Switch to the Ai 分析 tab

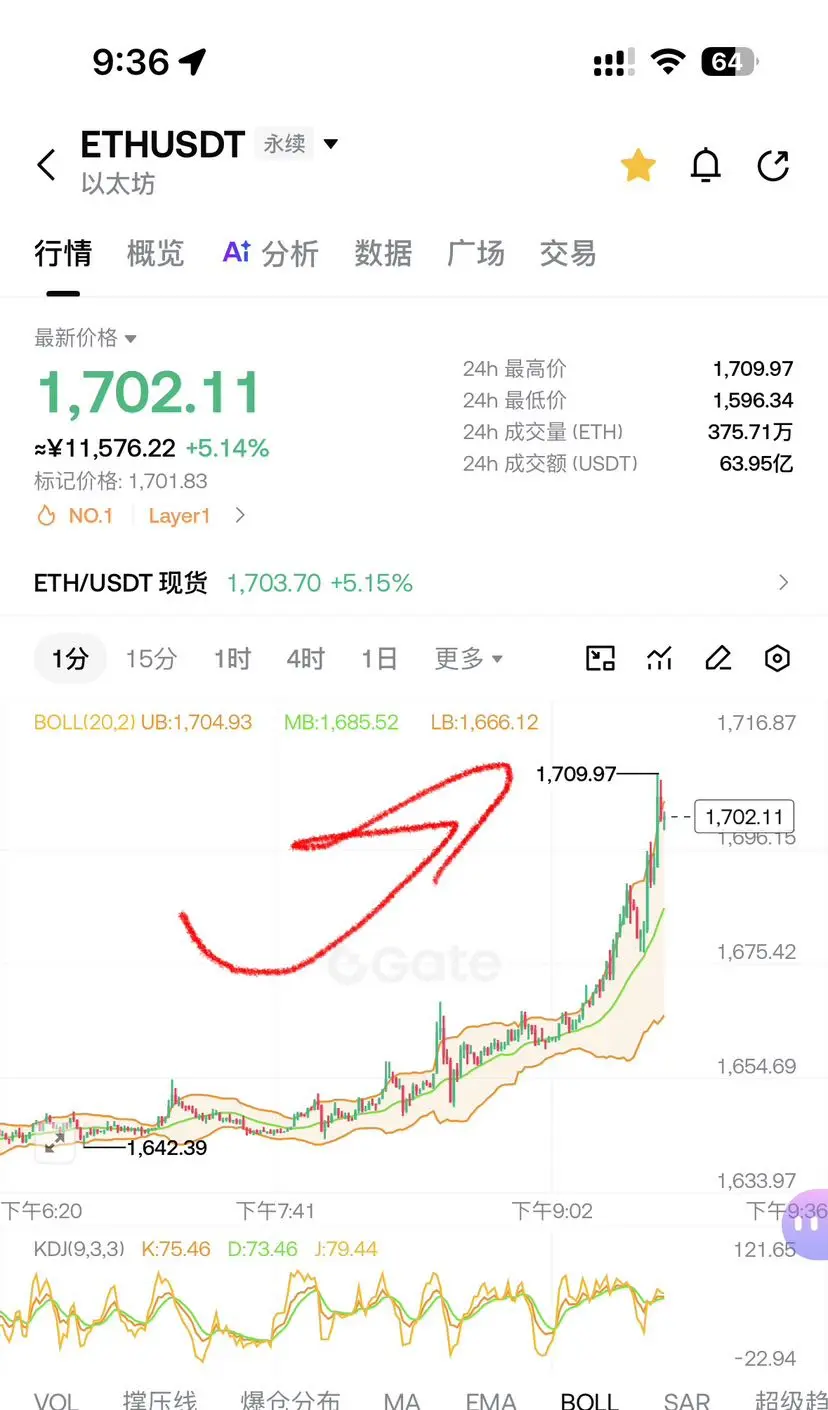270,254
